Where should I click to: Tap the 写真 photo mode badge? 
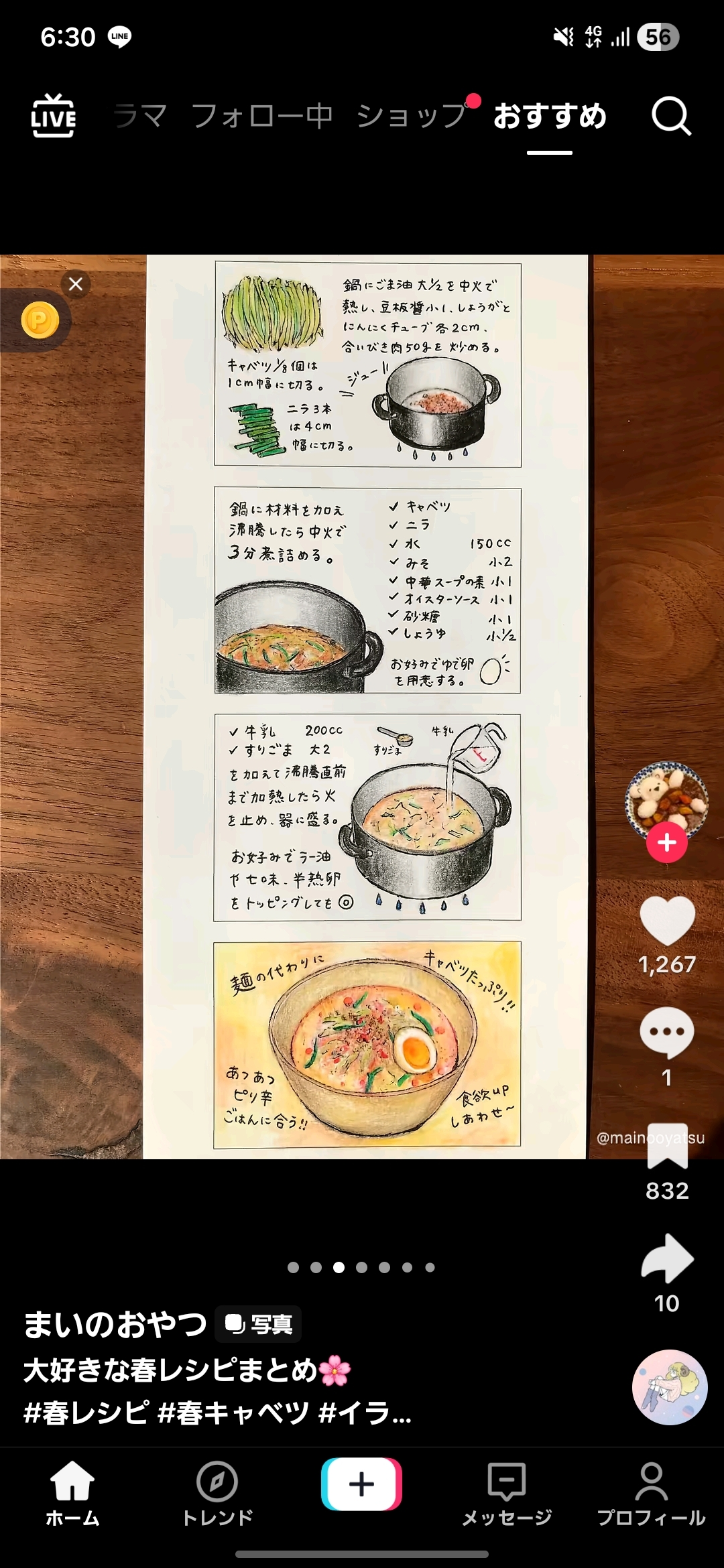(x=257, y=1323)
